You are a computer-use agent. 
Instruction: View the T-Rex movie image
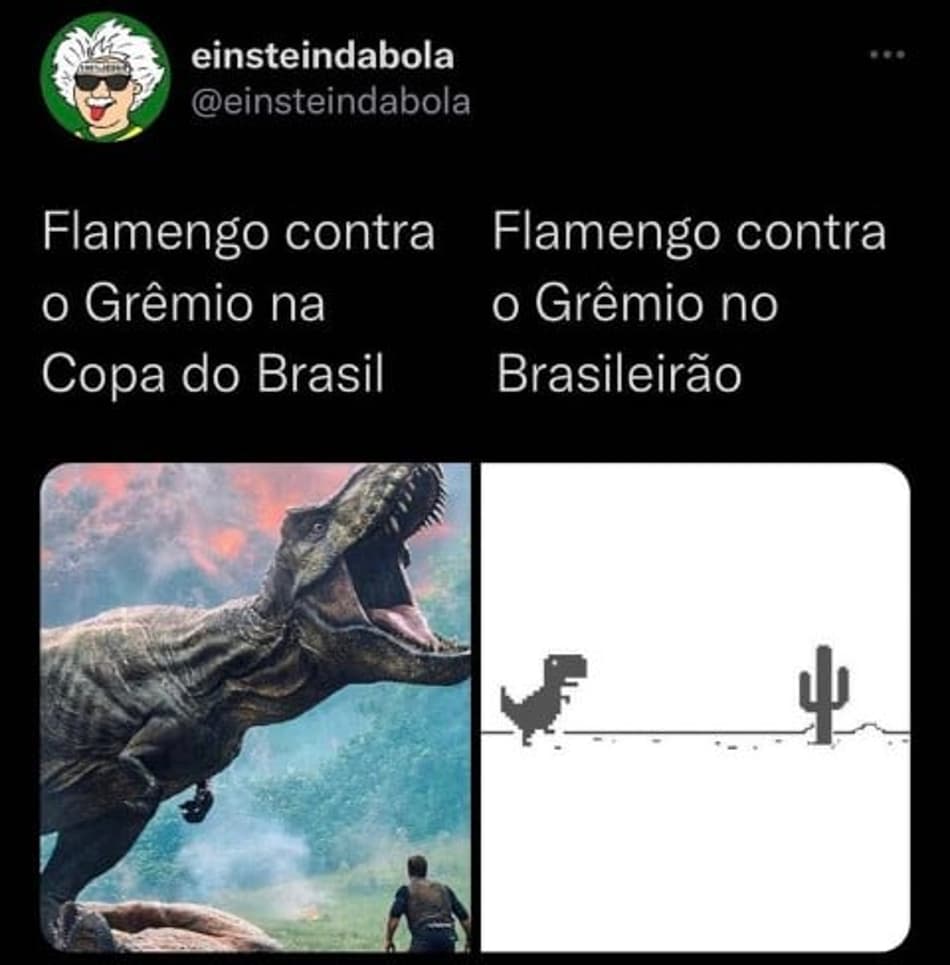256,706
